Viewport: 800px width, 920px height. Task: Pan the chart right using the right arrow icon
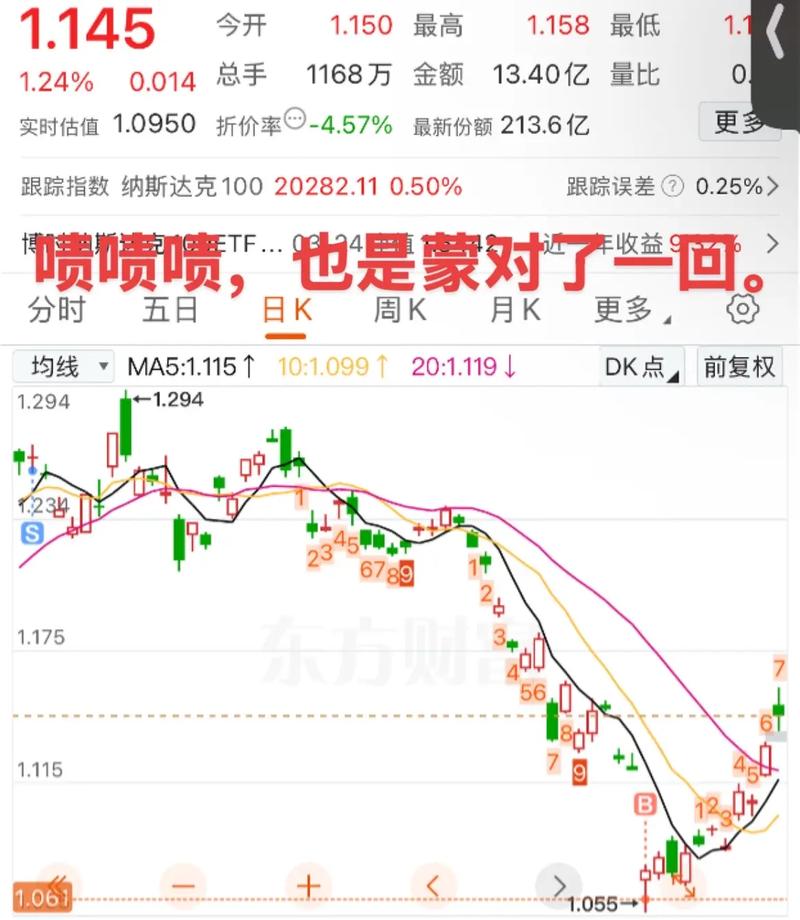click(x=557, y=886)
